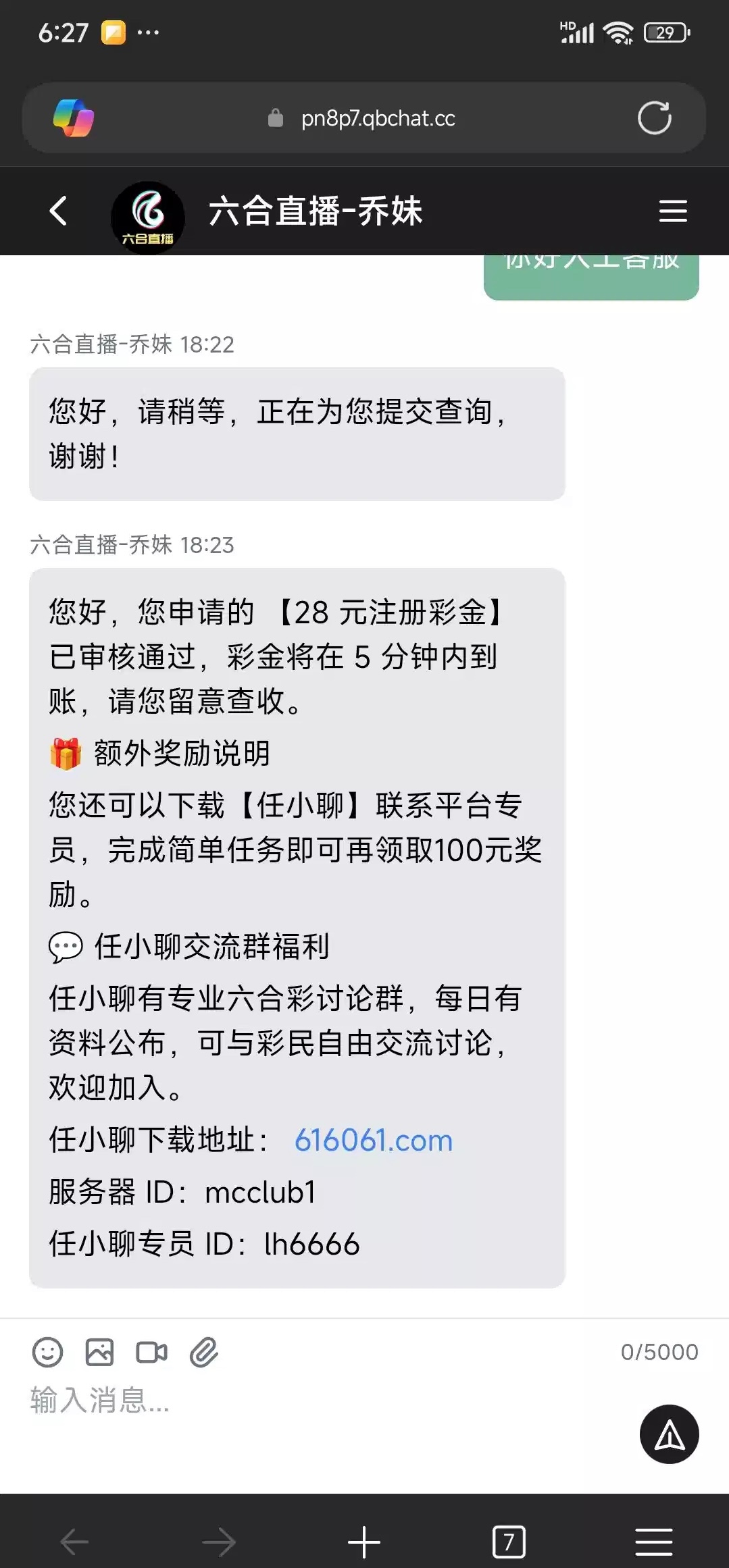The width and height of the screenshot is (729, 1568).
Task: View the 7 open browser tabs
Action: (509, 1542)
